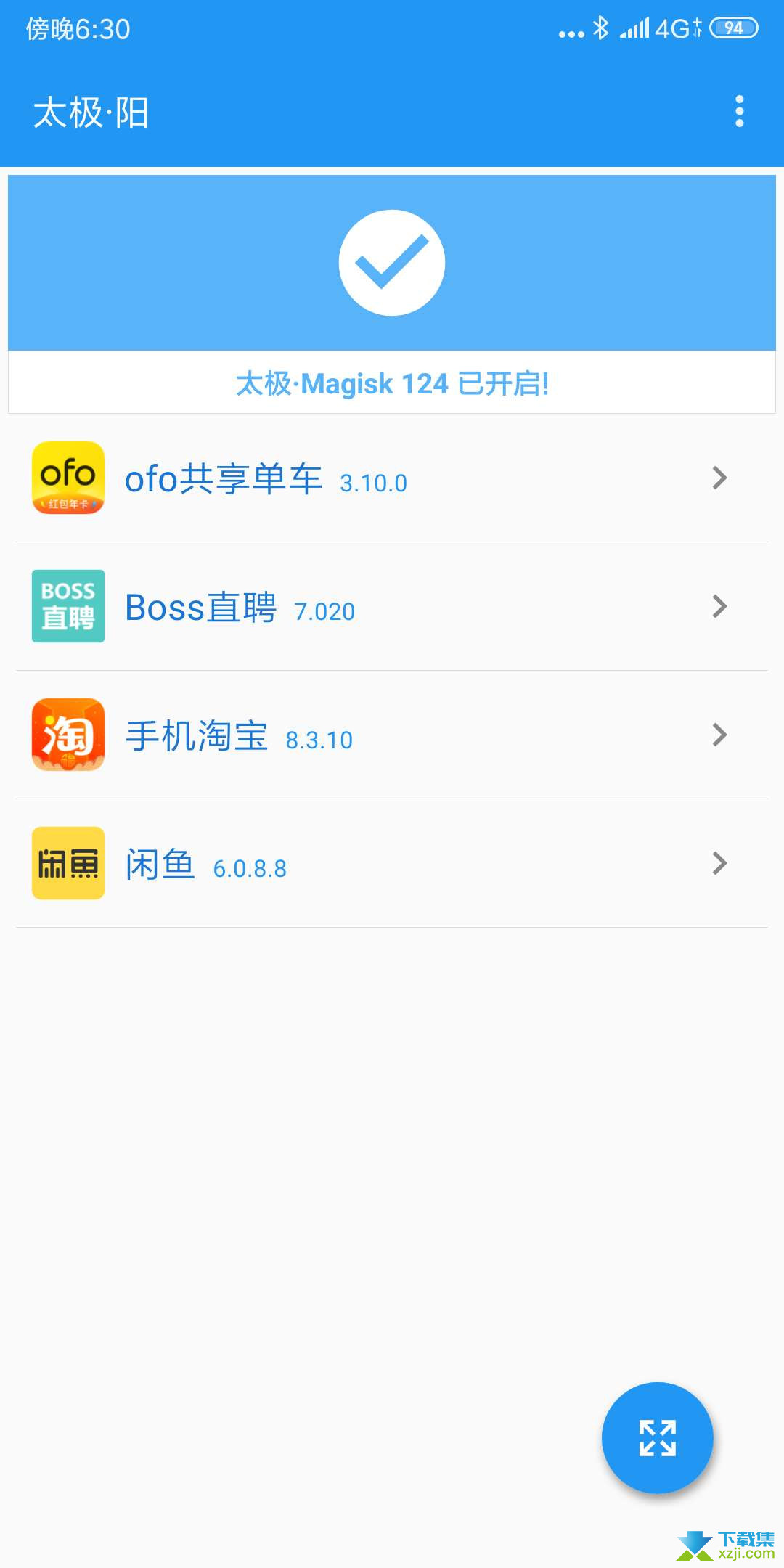Screen dimensions: 784x1568
Task: Open the Boss直聘 app entry
Action: click(x=392, y=606)
